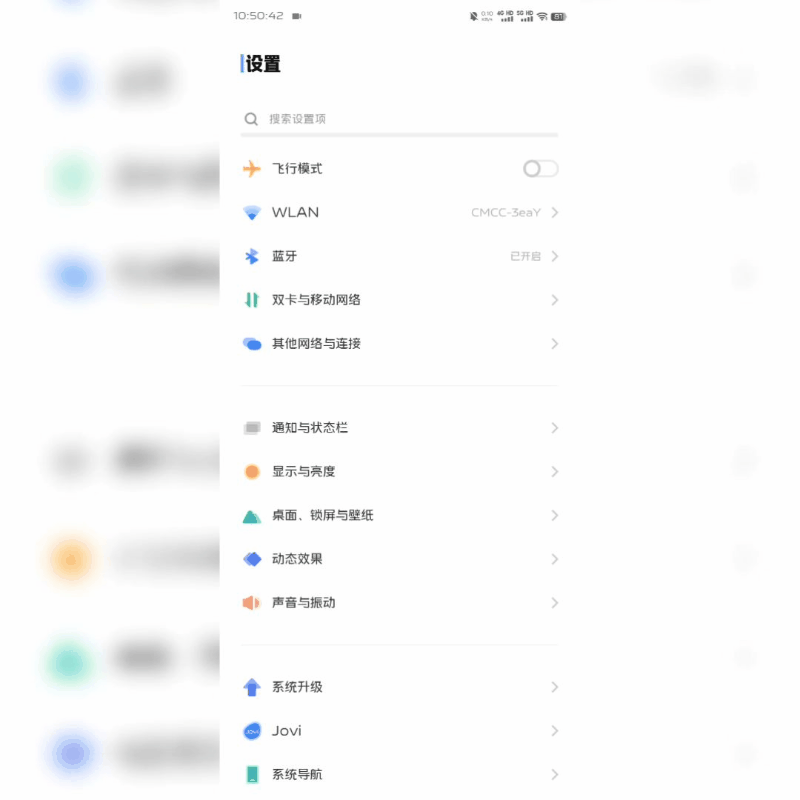Viewport: 800px width, 800px height.
Task: Open 双卡与移动网络 settings
Action: pyautogui.click(x=398, y=300)
